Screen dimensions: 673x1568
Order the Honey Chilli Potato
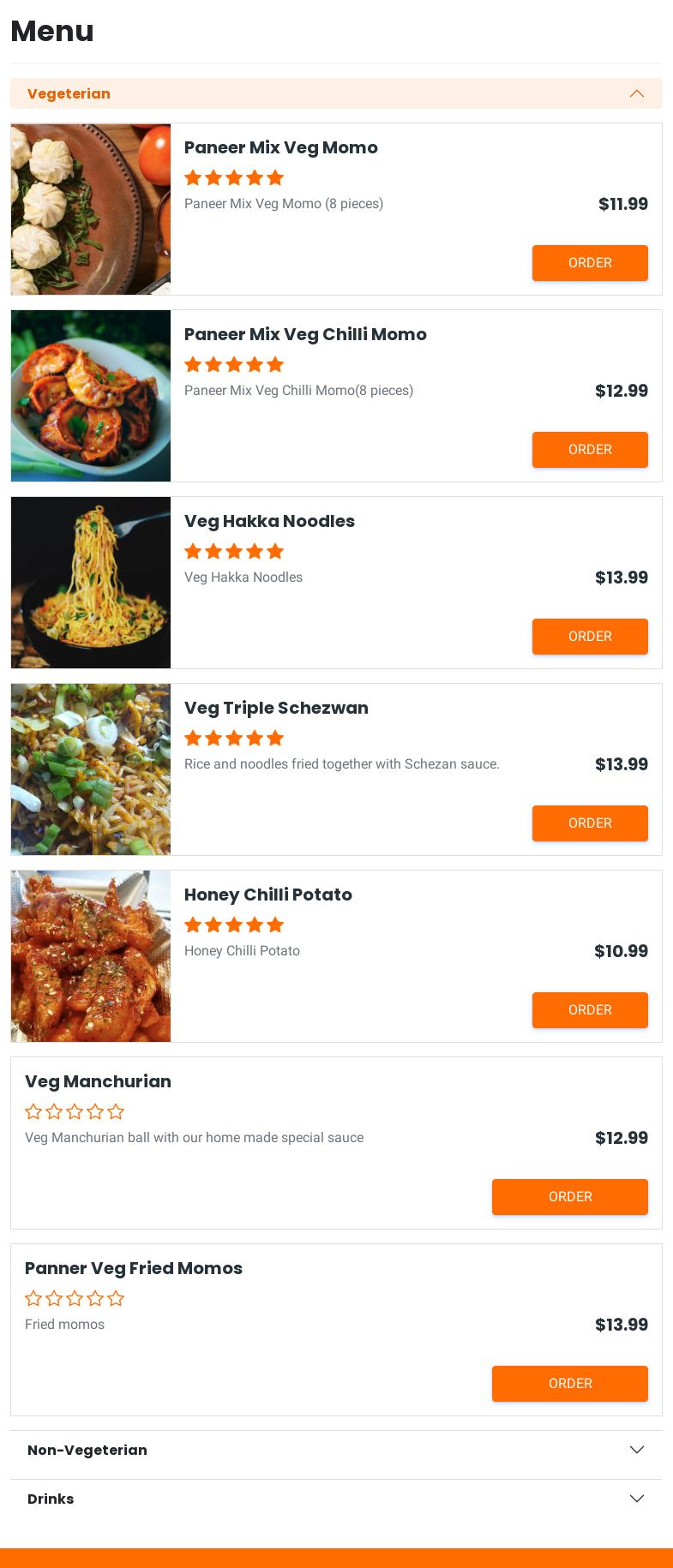(590, 1010)
